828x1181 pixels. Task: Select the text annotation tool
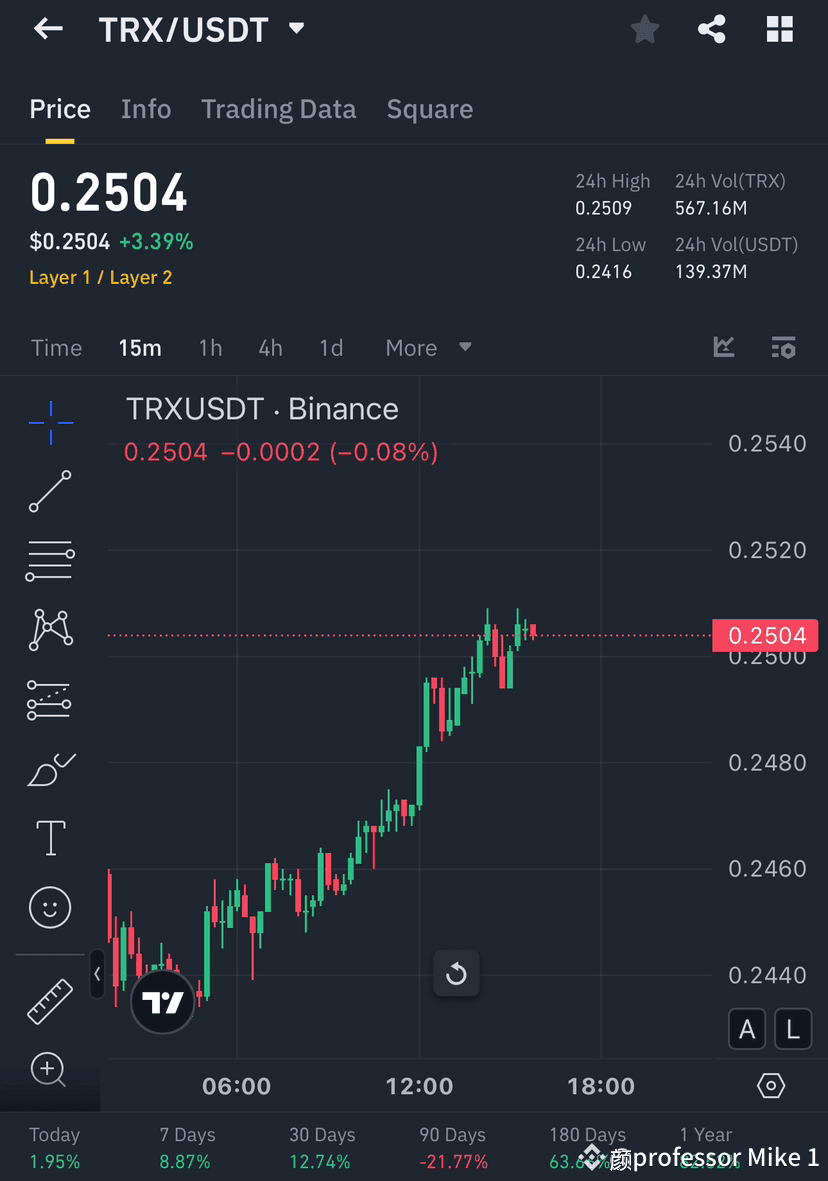click(x=50, y=838)
